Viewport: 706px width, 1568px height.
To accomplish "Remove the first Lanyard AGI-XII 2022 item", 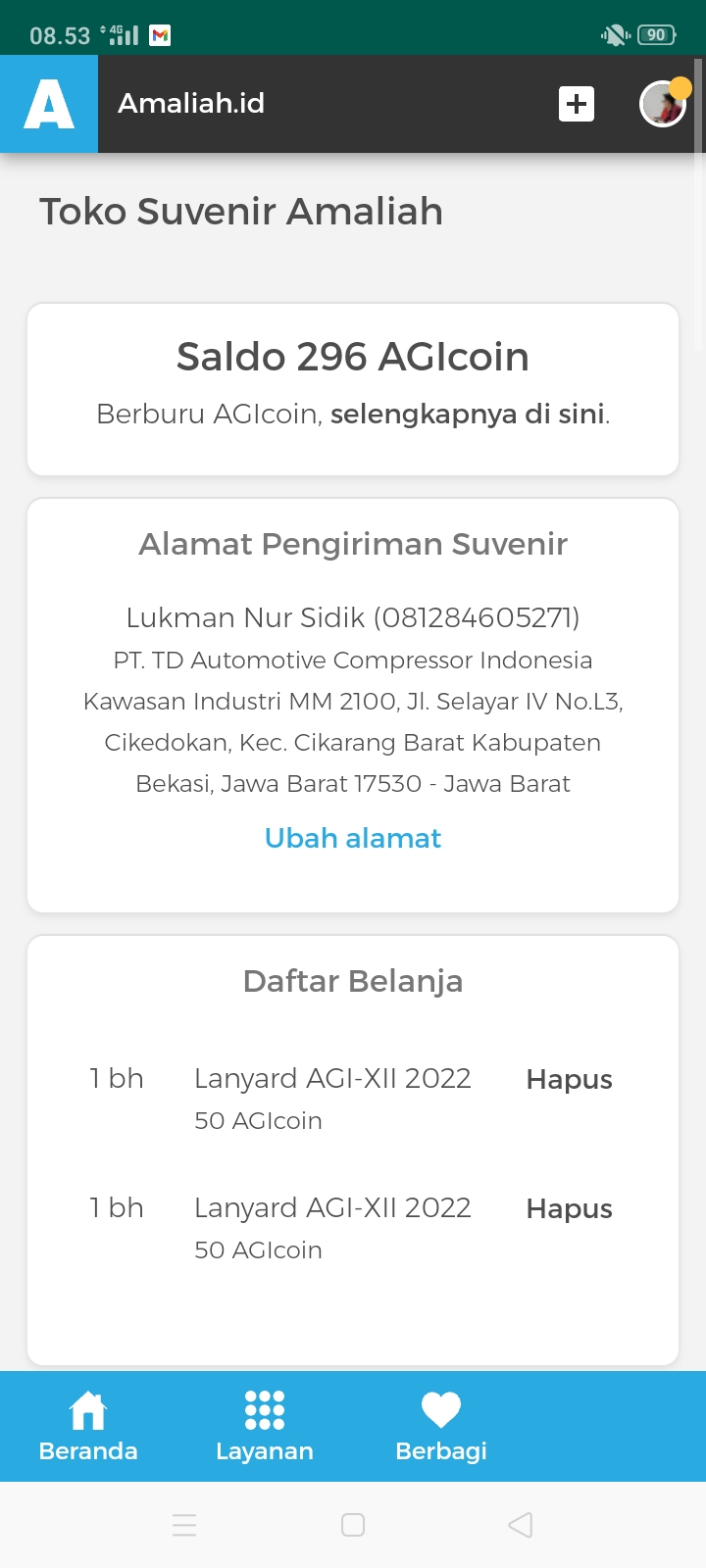I will [x=569, y=1079].
